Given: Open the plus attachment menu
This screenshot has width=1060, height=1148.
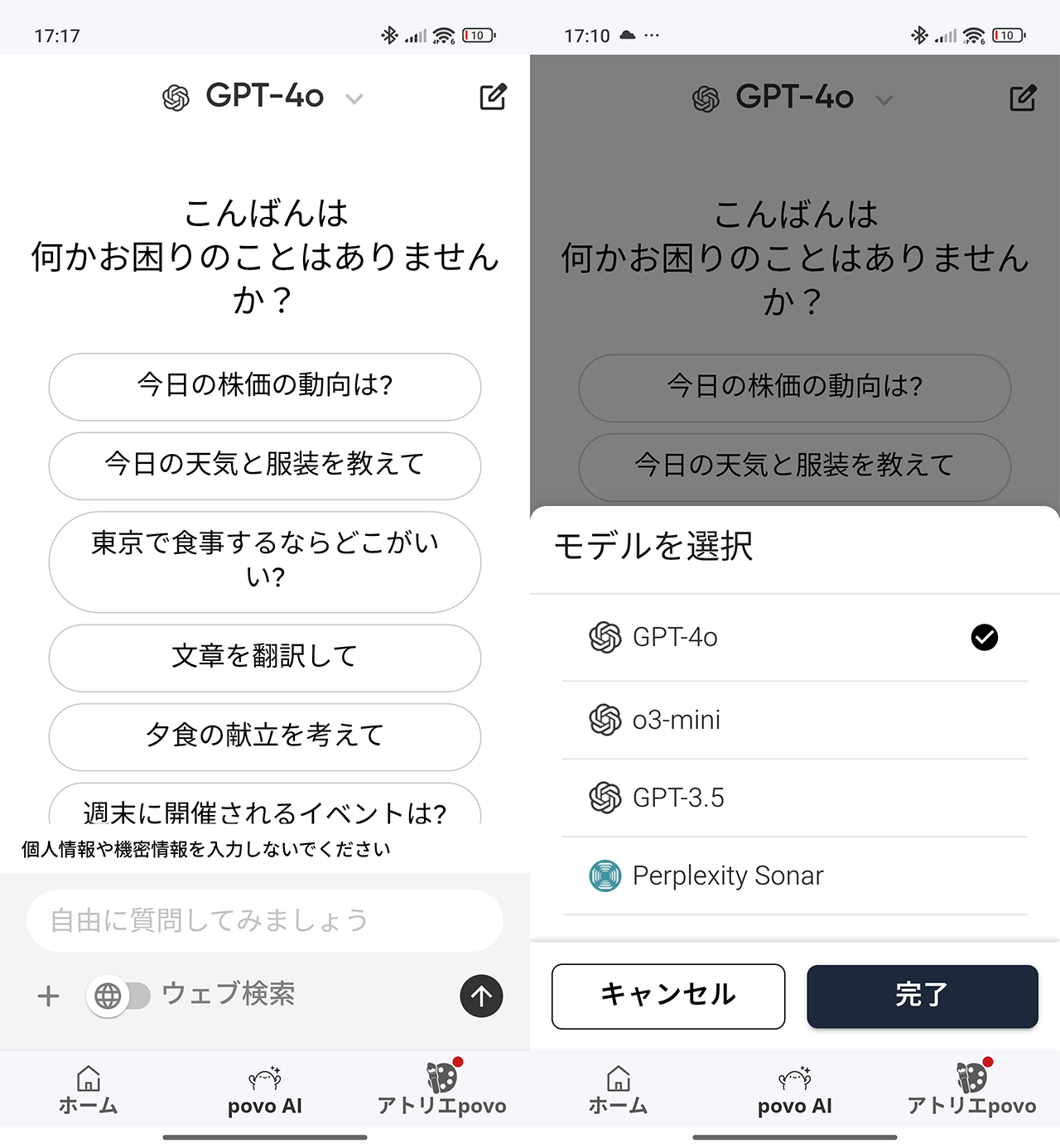Looking at the screenshot, I should 49,996.
